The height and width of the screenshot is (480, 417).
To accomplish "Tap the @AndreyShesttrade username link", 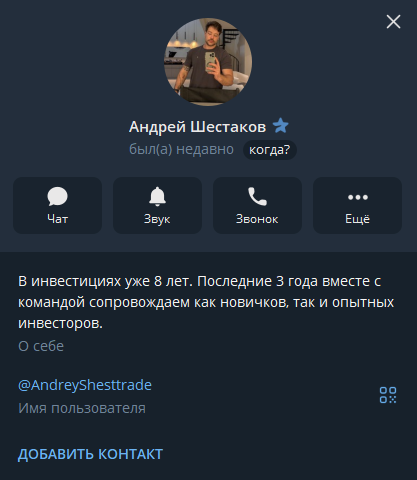I will 85,385.
